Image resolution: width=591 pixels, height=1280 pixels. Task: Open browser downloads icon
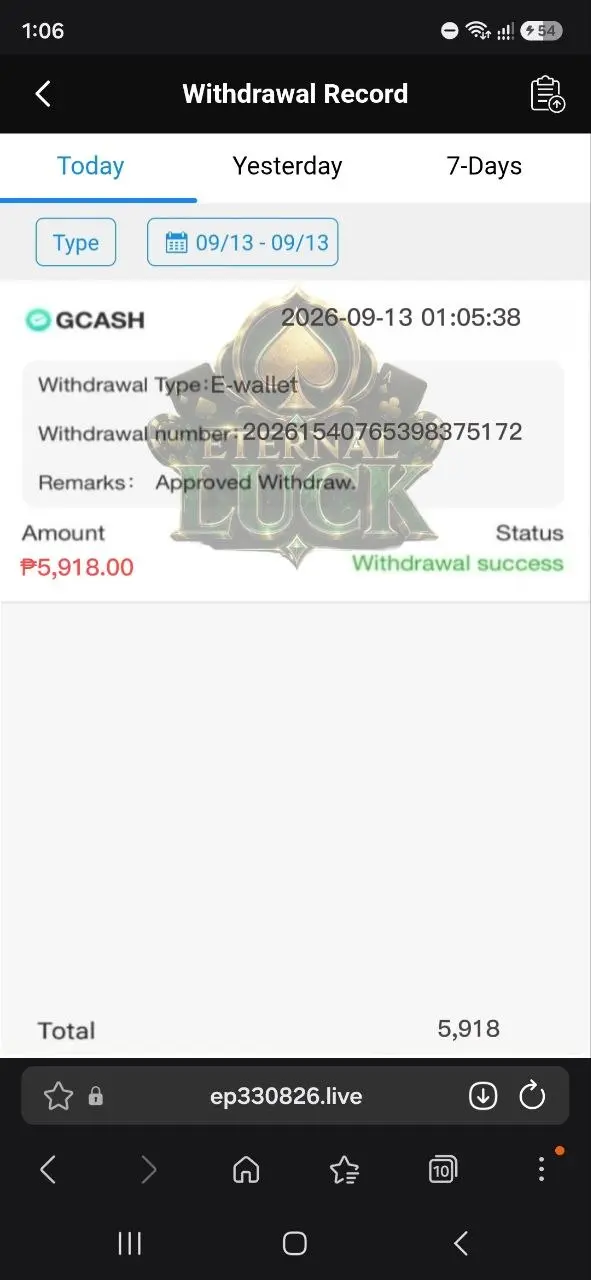[x=482, y=1097]
